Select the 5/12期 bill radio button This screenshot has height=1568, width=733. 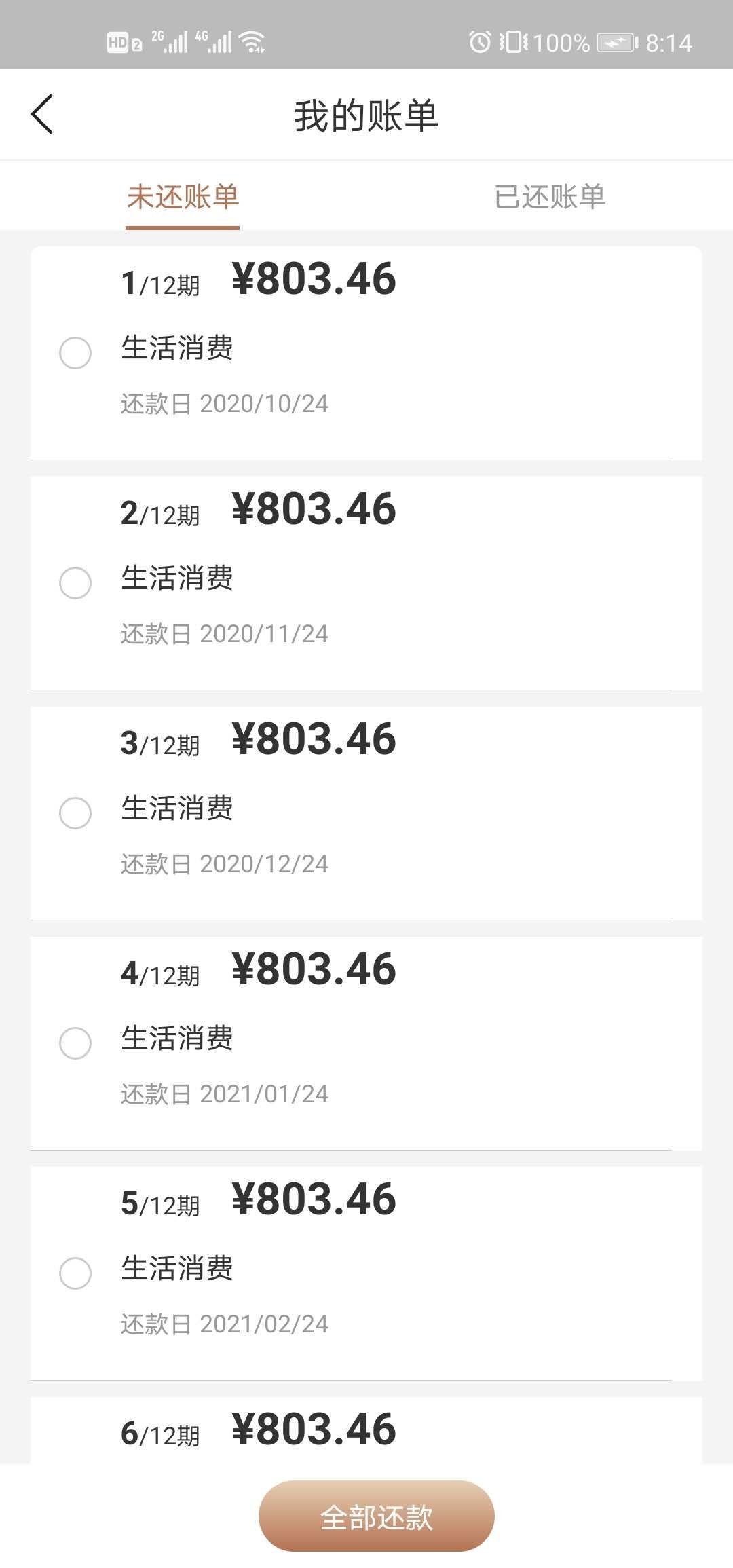click(75, 1273)
